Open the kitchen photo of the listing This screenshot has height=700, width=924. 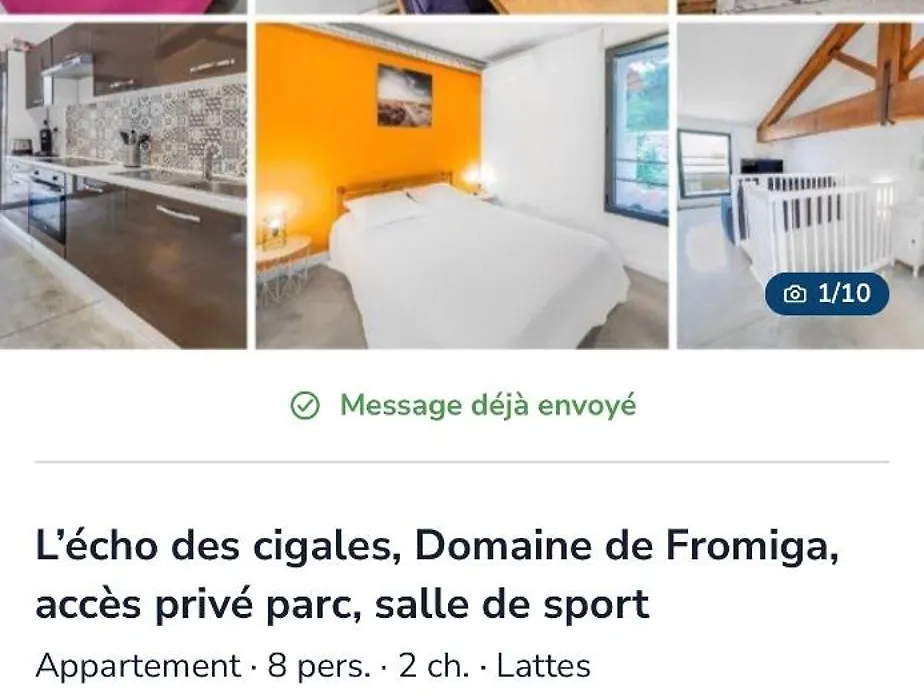click(122, 185)
